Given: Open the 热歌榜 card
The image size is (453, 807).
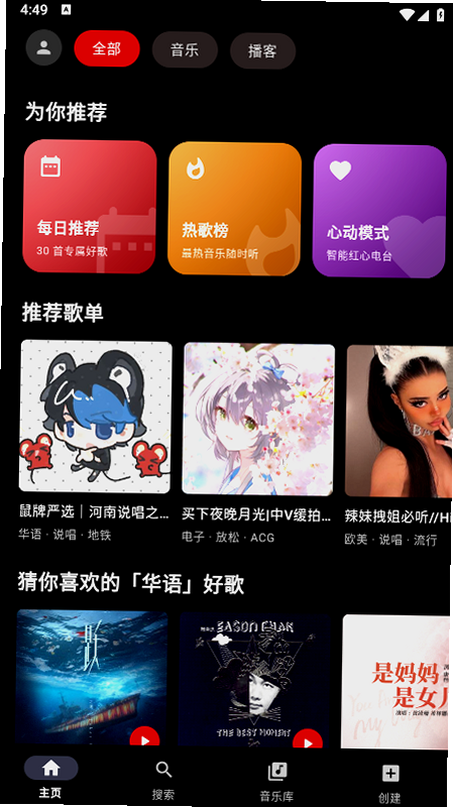Looking at the screenshot, I should coord(235,208).
